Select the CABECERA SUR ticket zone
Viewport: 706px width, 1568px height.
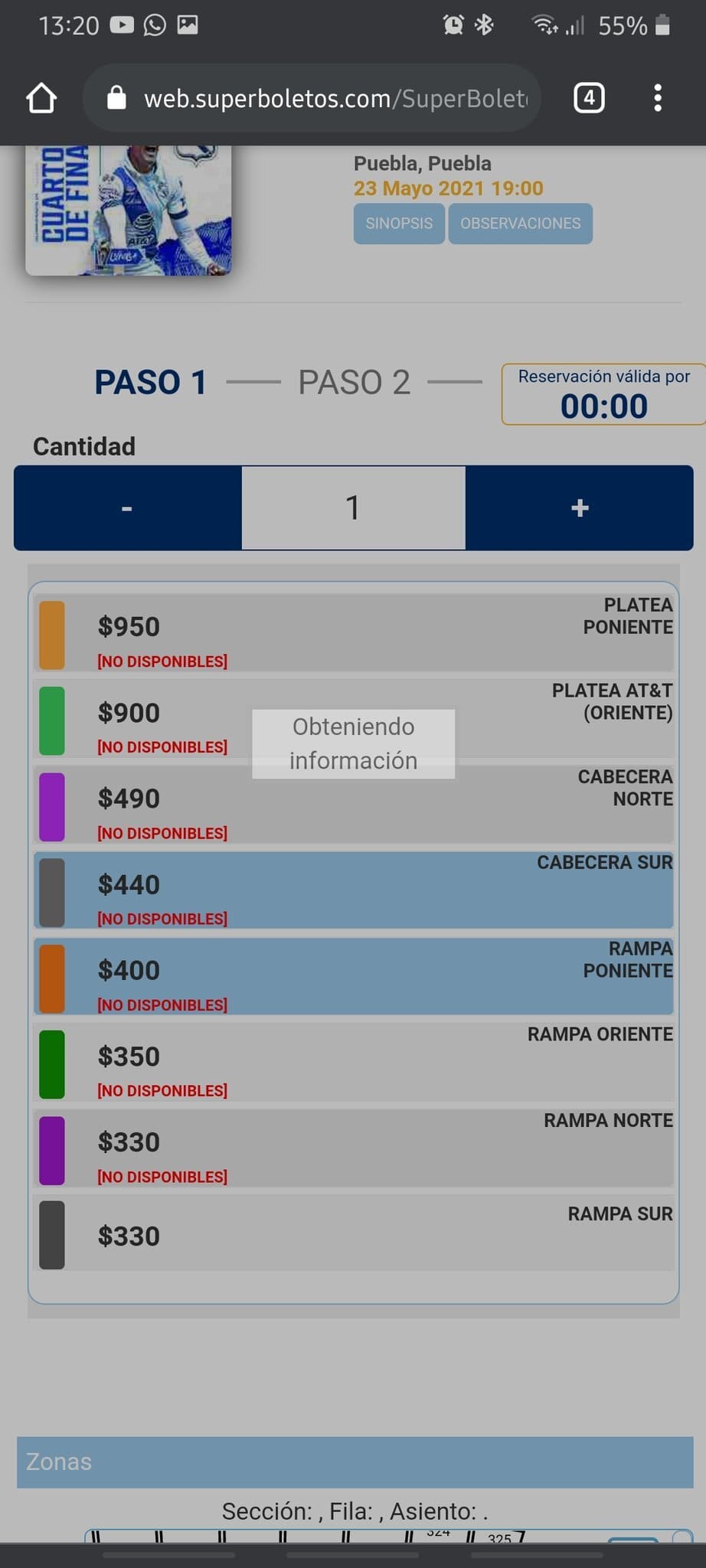click(x=352, y=890)
